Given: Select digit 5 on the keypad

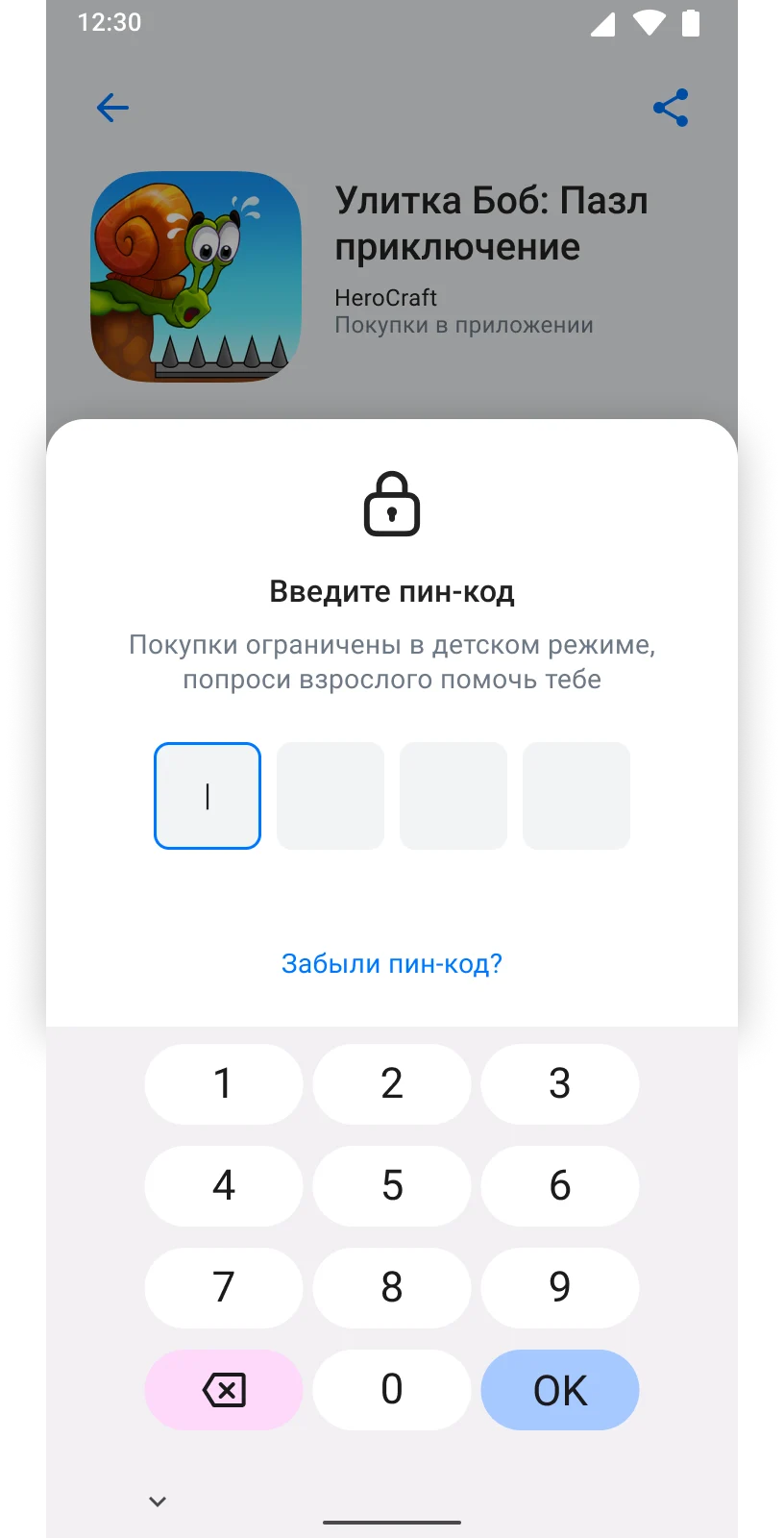Looking at the screenshot, I should 392,1186.
